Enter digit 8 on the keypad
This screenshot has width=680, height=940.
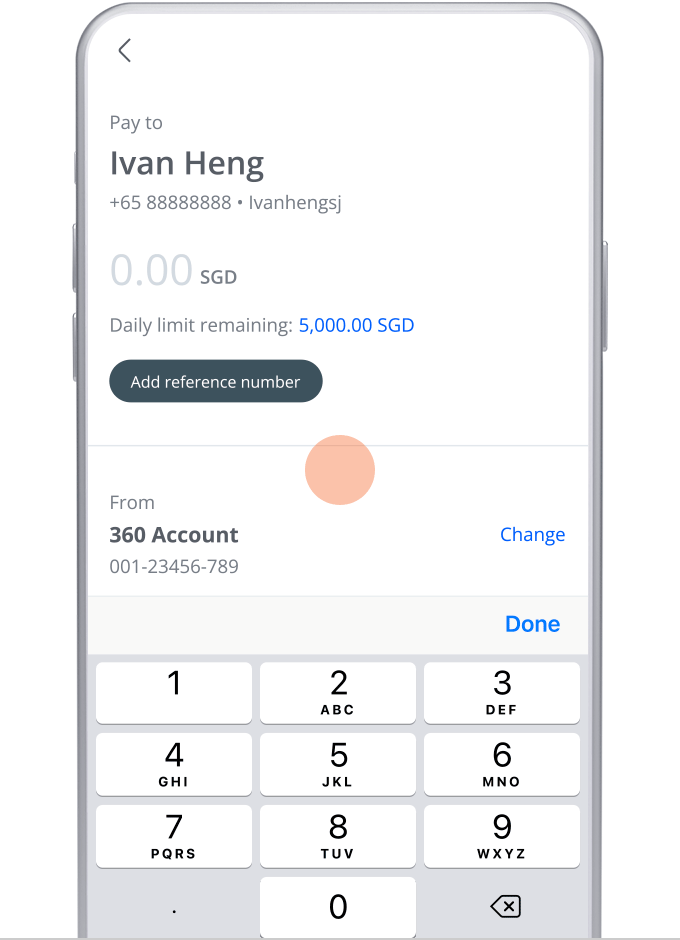(x=338, y=836)
